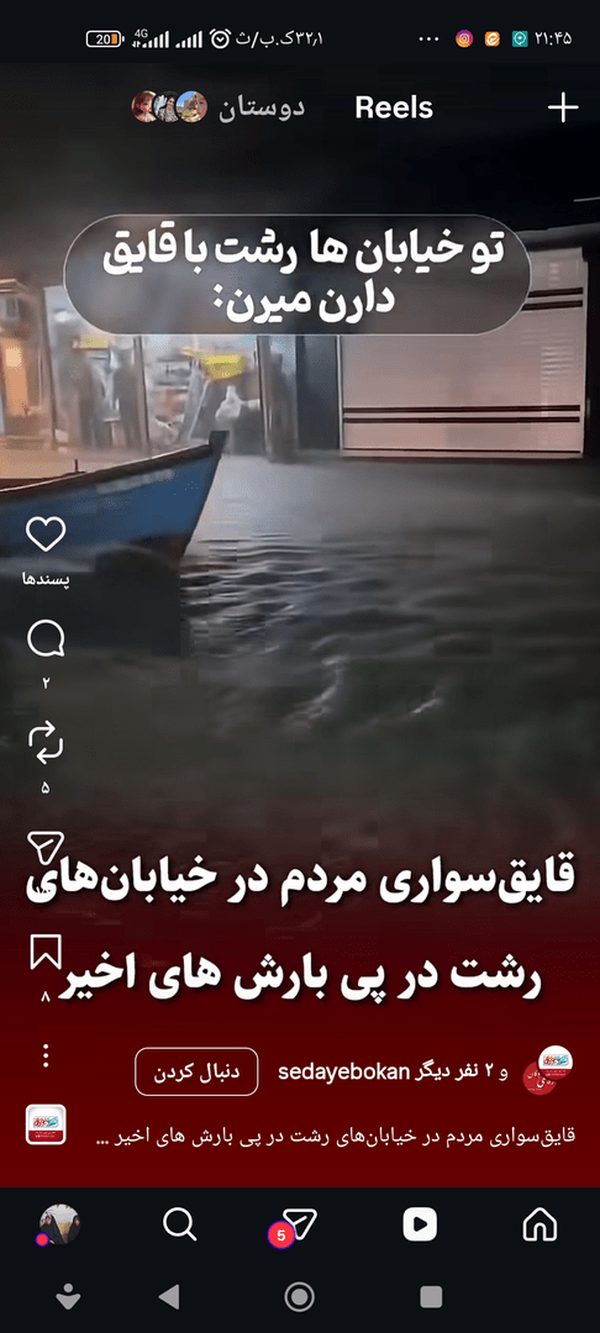Go to the Home feed tab
The width and height of the screenshot is (600, 1333).
click(540, 1223)
